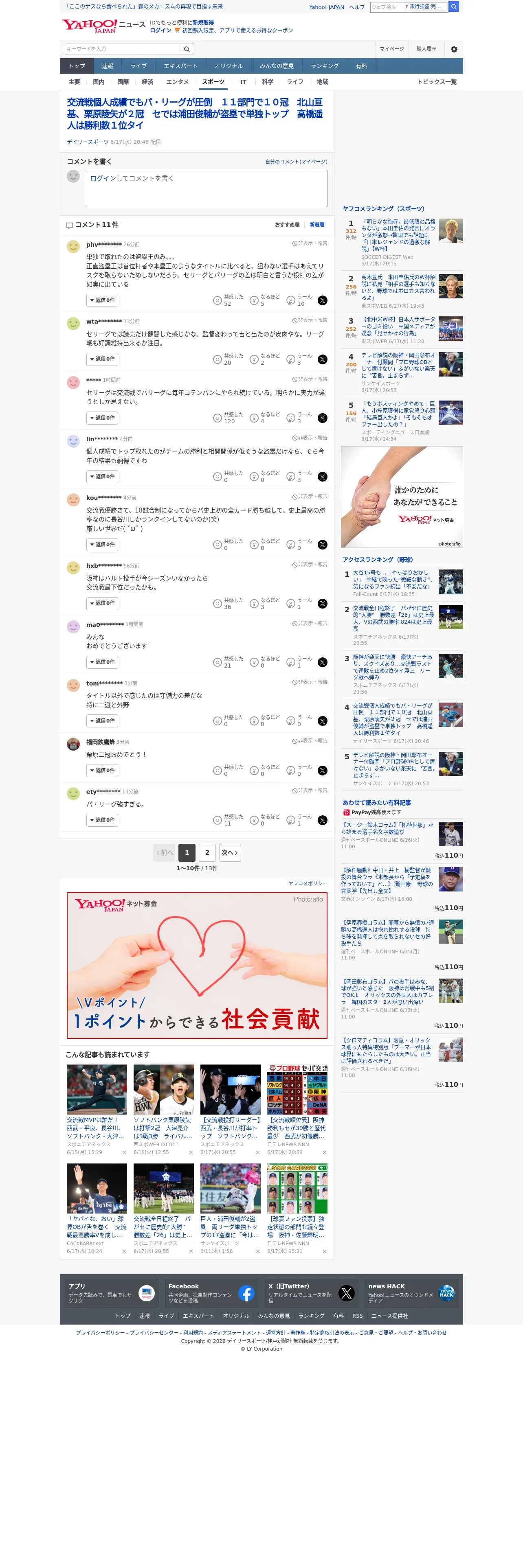Select the エンタメ category tab
523x1568 pixels.
click(177, 82)
